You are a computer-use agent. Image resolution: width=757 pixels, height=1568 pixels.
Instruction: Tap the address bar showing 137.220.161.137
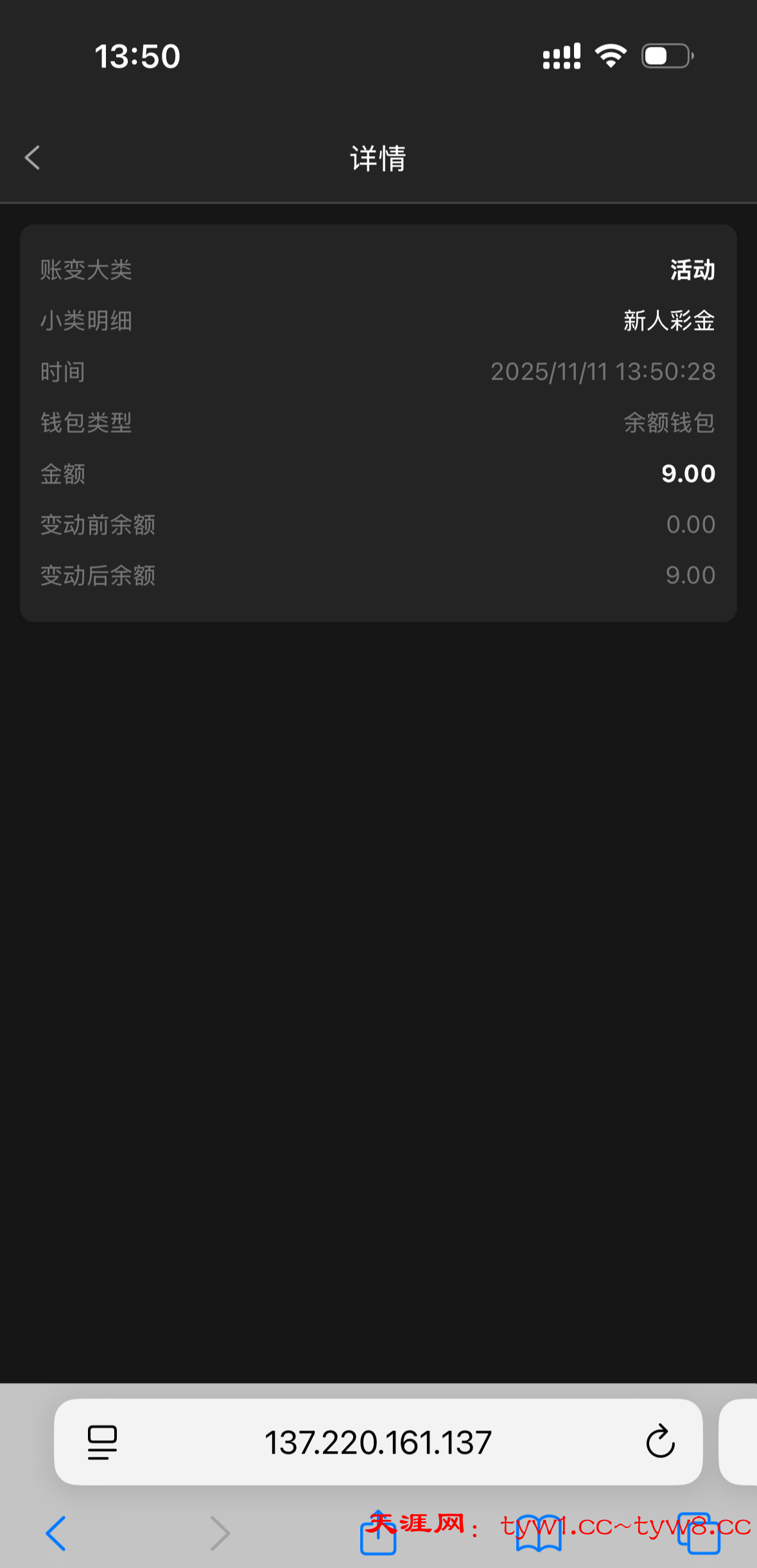pos(378,1443)
